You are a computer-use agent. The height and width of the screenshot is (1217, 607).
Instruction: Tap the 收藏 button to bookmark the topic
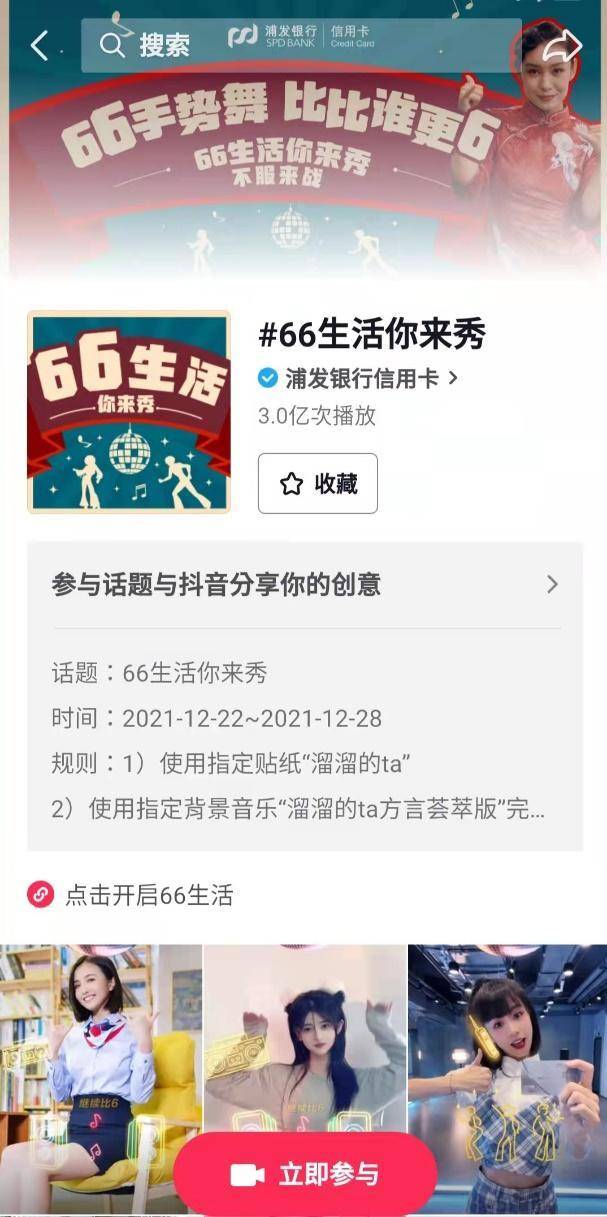coord(318,483)
